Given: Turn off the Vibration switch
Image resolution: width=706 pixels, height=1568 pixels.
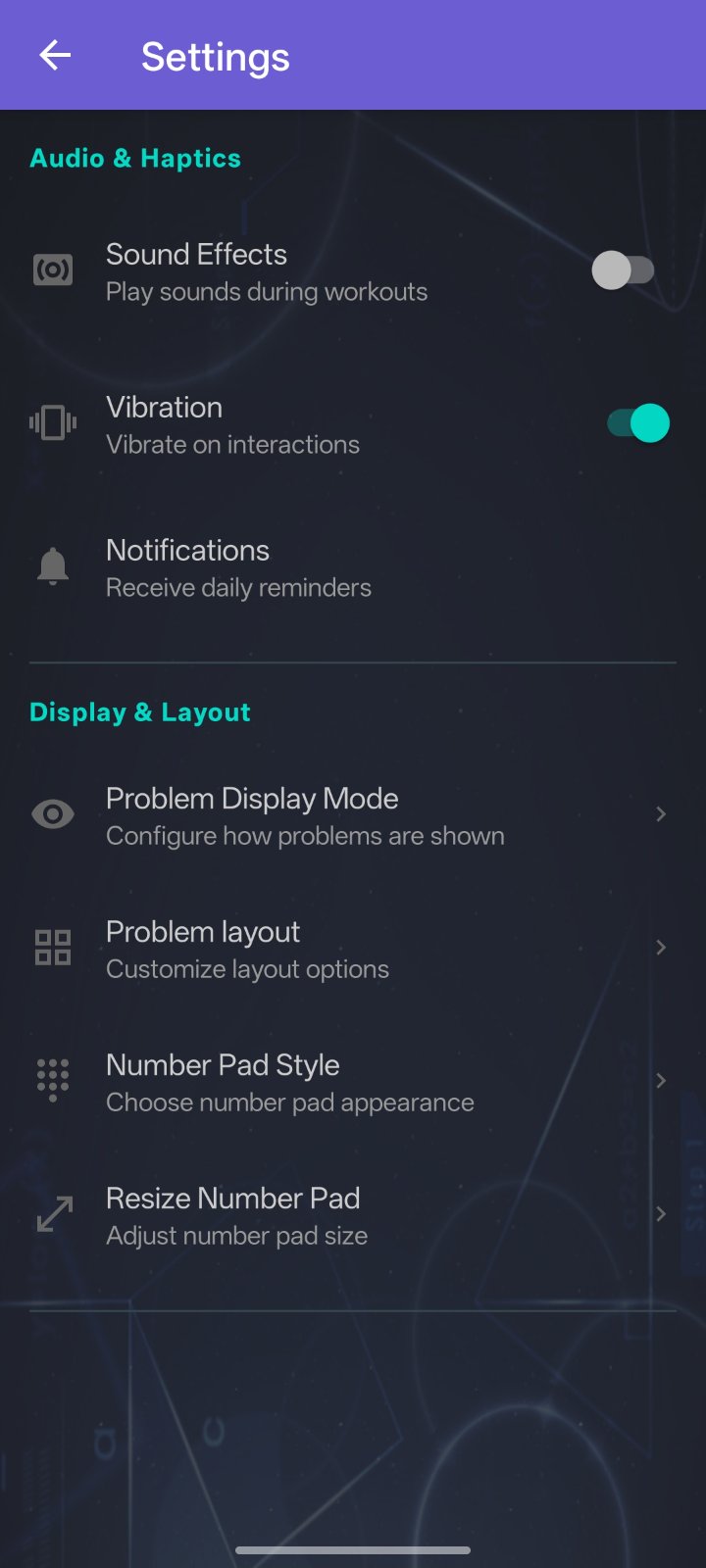Looking at the screenshot, I should pos(638,423).
